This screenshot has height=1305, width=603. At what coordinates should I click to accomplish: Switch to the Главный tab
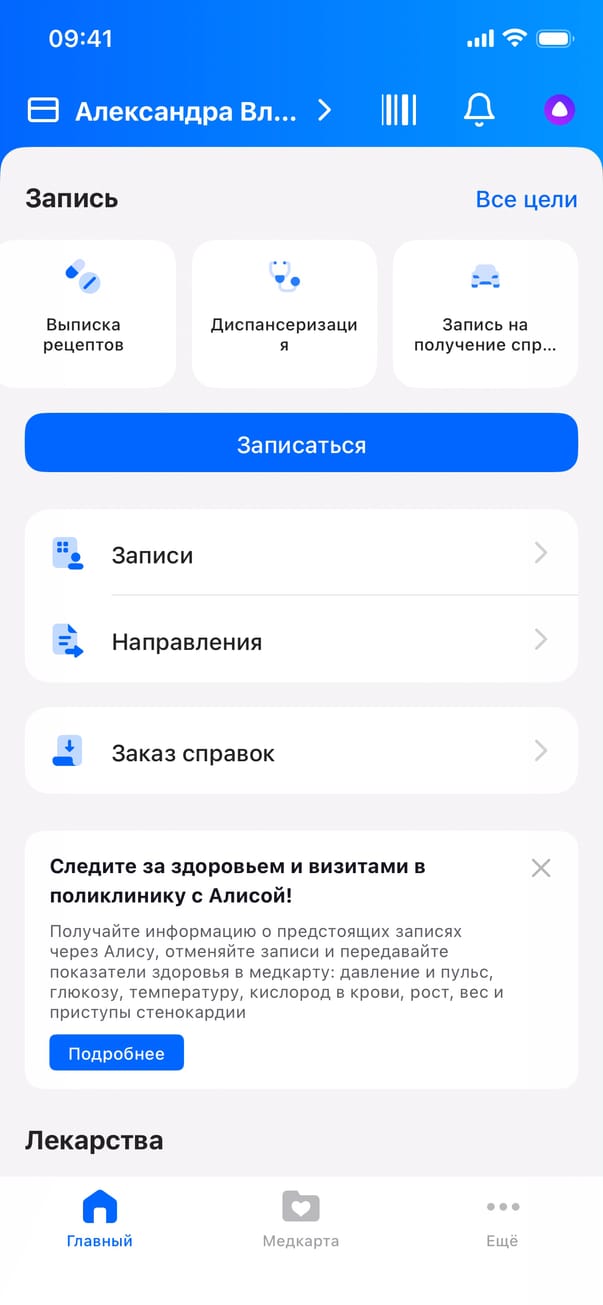100,1220
